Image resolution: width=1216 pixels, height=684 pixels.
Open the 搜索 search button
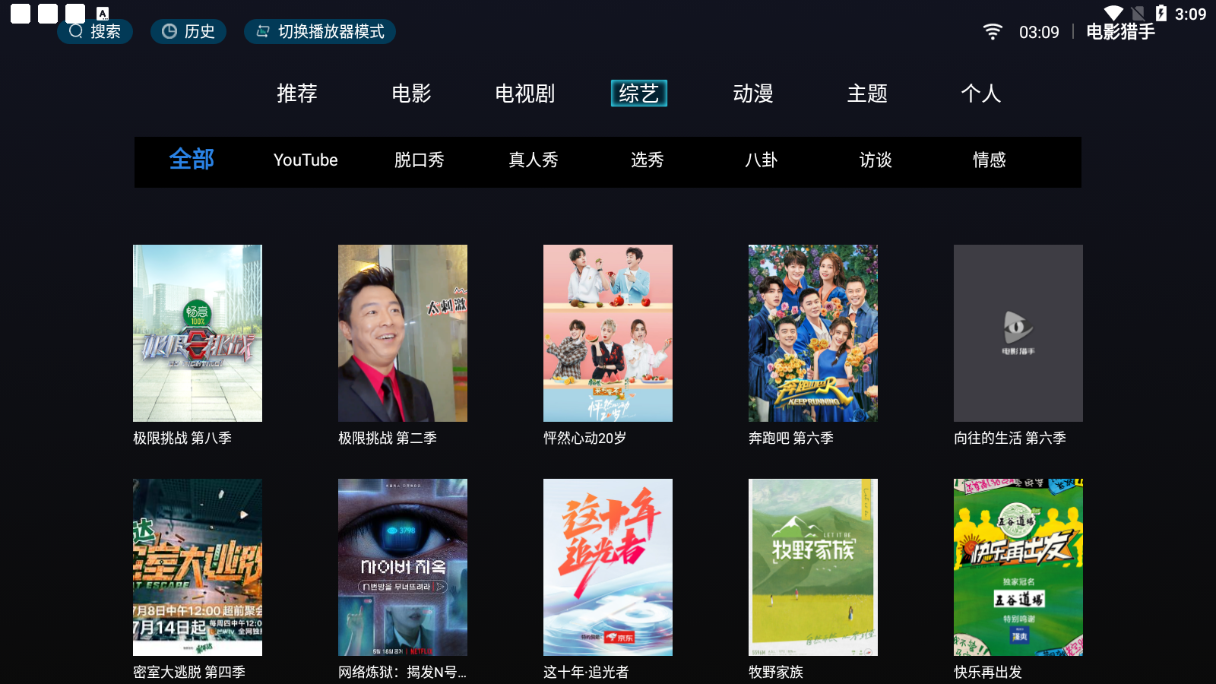95,32
